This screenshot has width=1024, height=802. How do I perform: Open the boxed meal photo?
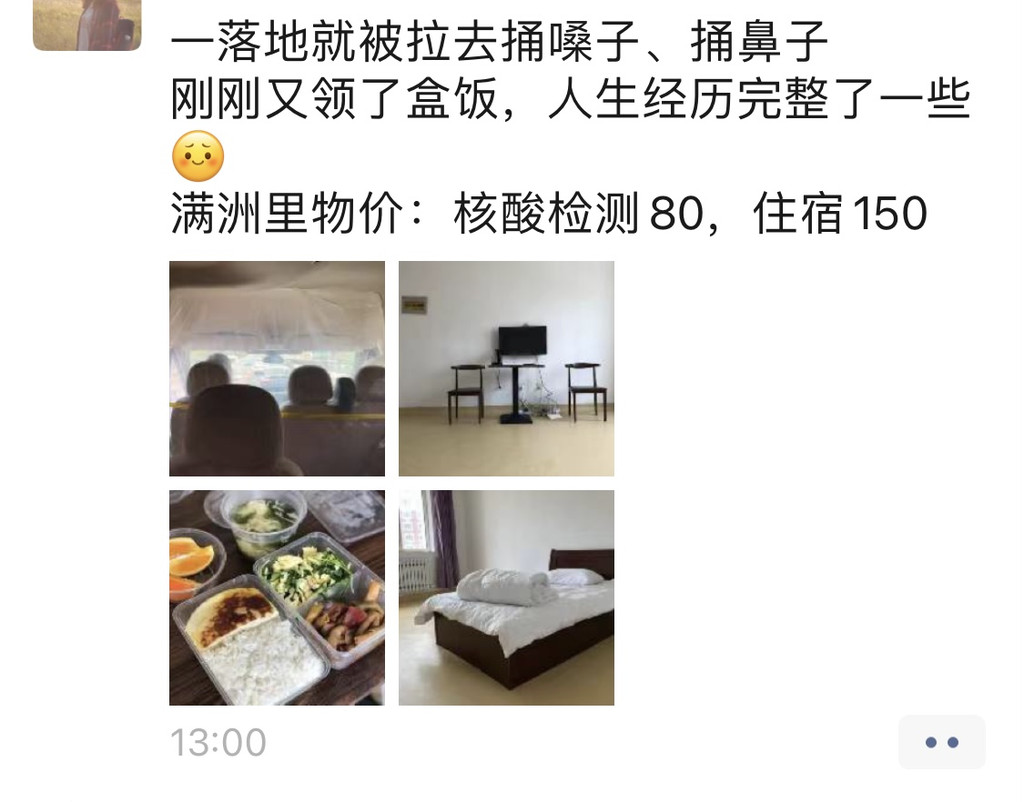277,597
